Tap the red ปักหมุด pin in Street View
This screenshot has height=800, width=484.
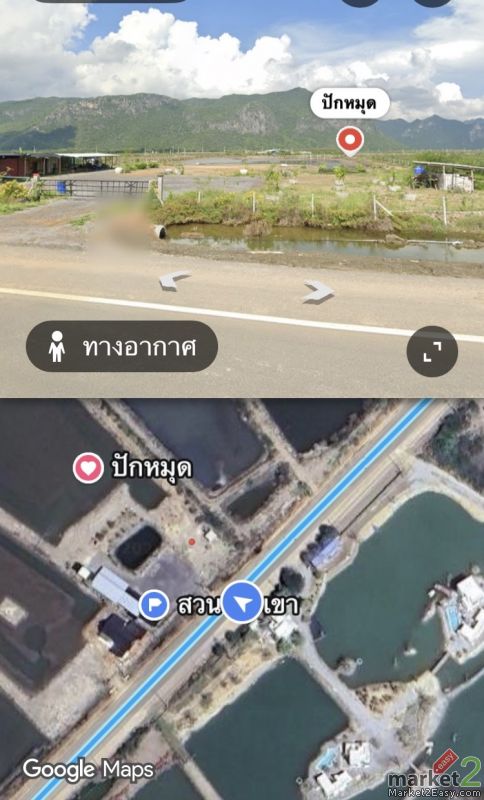(x=350, y=141)
